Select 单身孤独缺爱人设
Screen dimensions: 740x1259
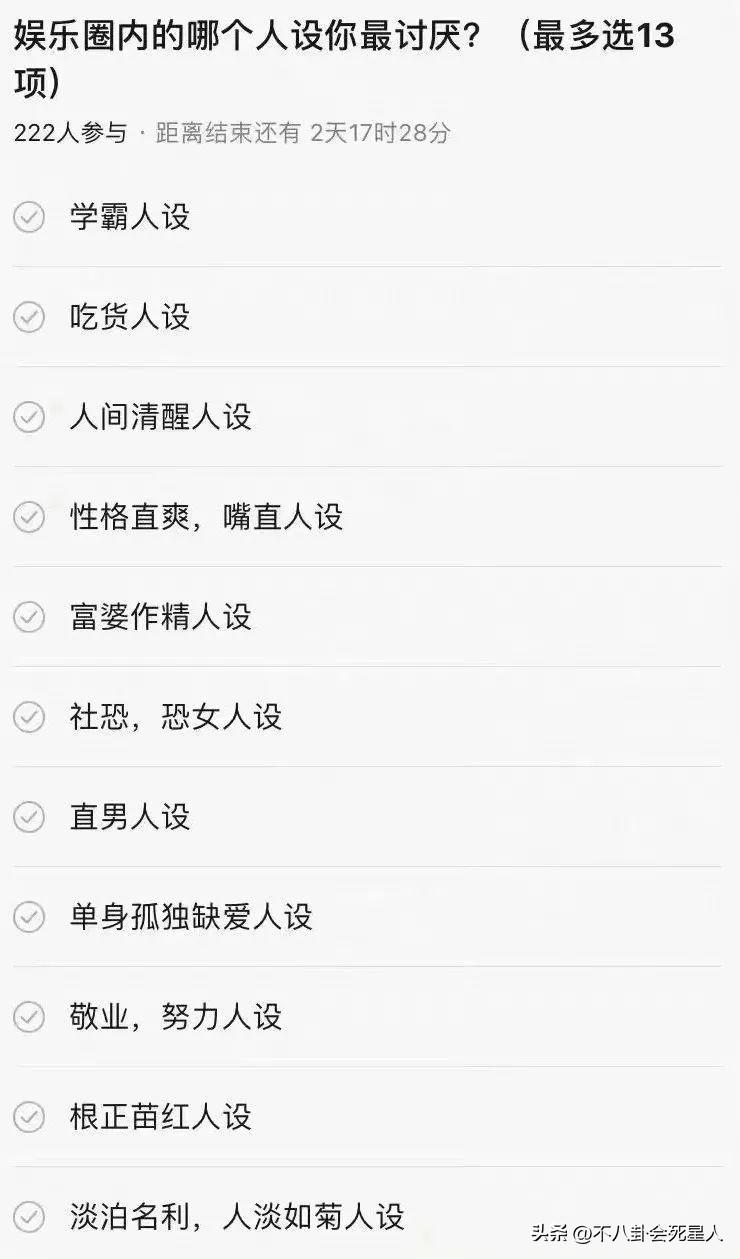point(367,917)
